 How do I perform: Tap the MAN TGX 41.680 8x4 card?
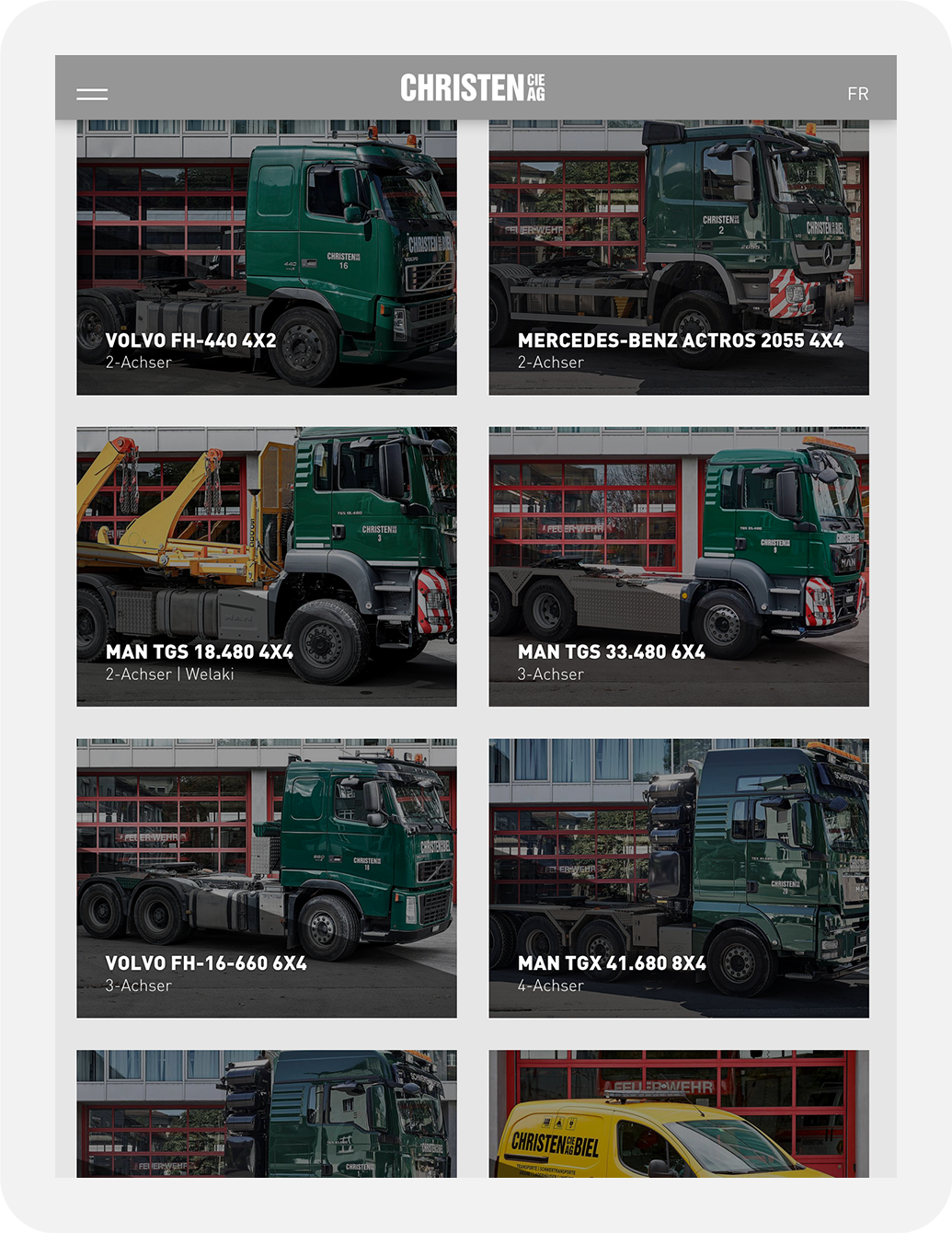click(678, 878)
